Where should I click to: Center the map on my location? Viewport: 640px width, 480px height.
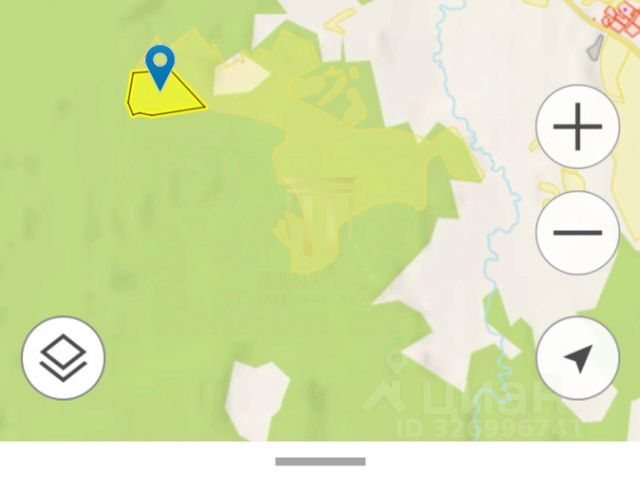(x=578, y=358)
